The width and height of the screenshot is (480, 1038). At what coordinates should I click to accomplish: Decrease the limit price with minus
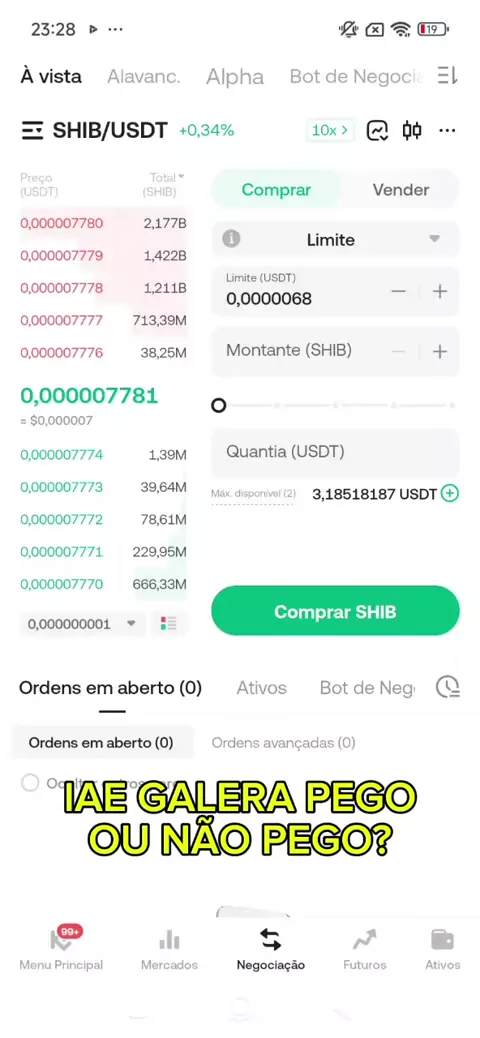pos(399,291)
